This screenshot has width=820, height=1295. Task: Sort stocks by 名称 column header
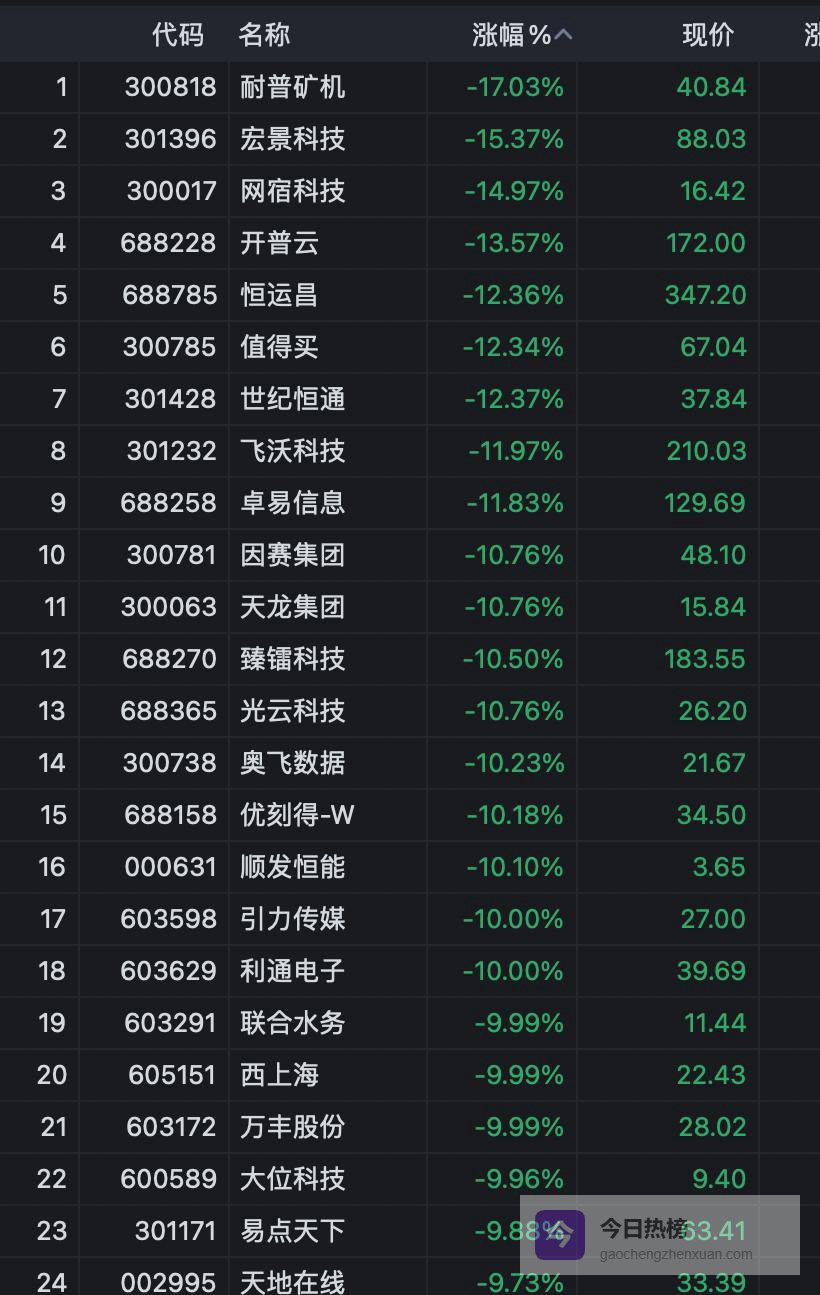coord(264,35)
